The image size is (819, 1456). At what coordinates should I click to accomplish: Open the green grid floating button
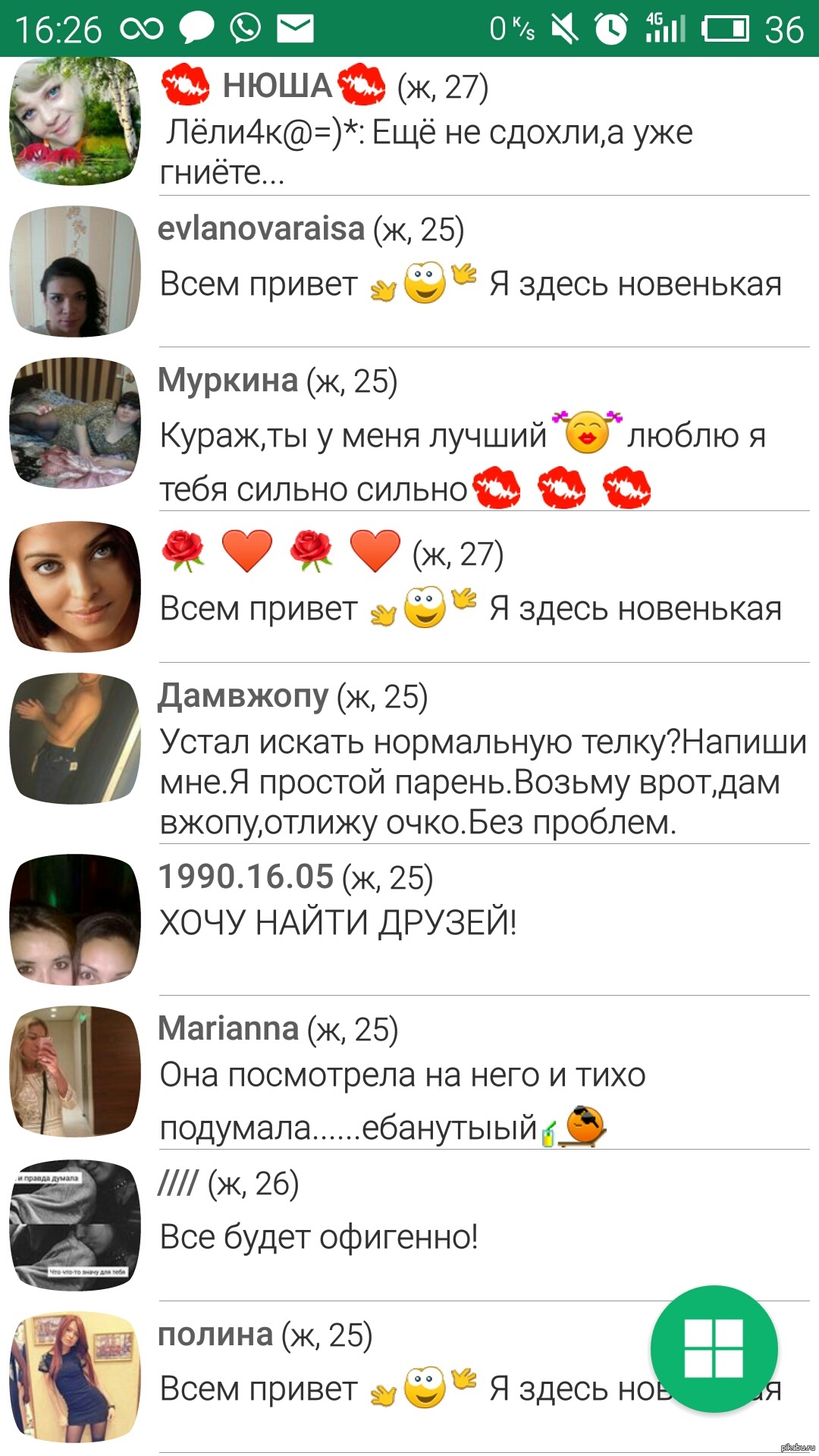point(714,1348)
